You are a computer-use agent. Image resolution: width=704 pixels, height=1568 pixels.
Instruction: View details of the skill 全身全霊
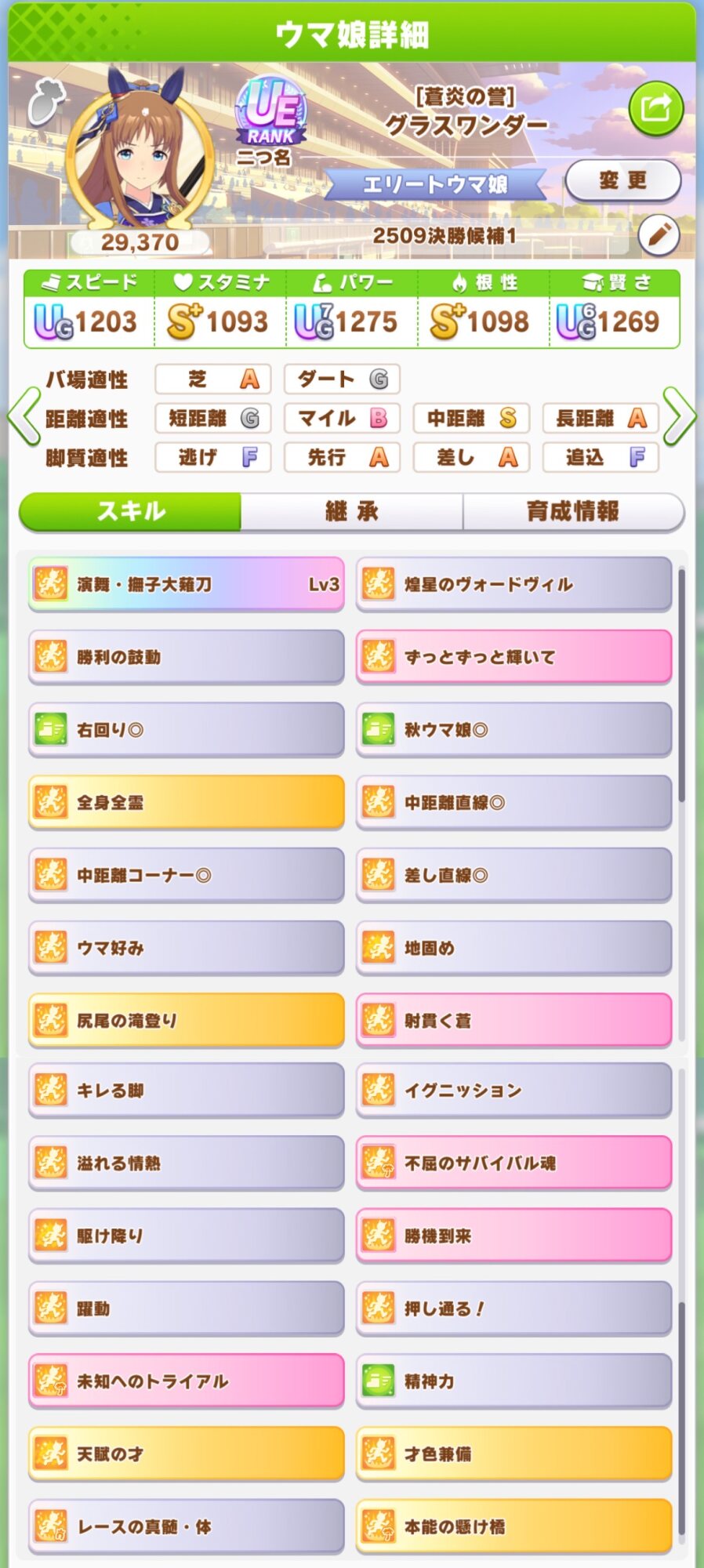tap(186, 802)
